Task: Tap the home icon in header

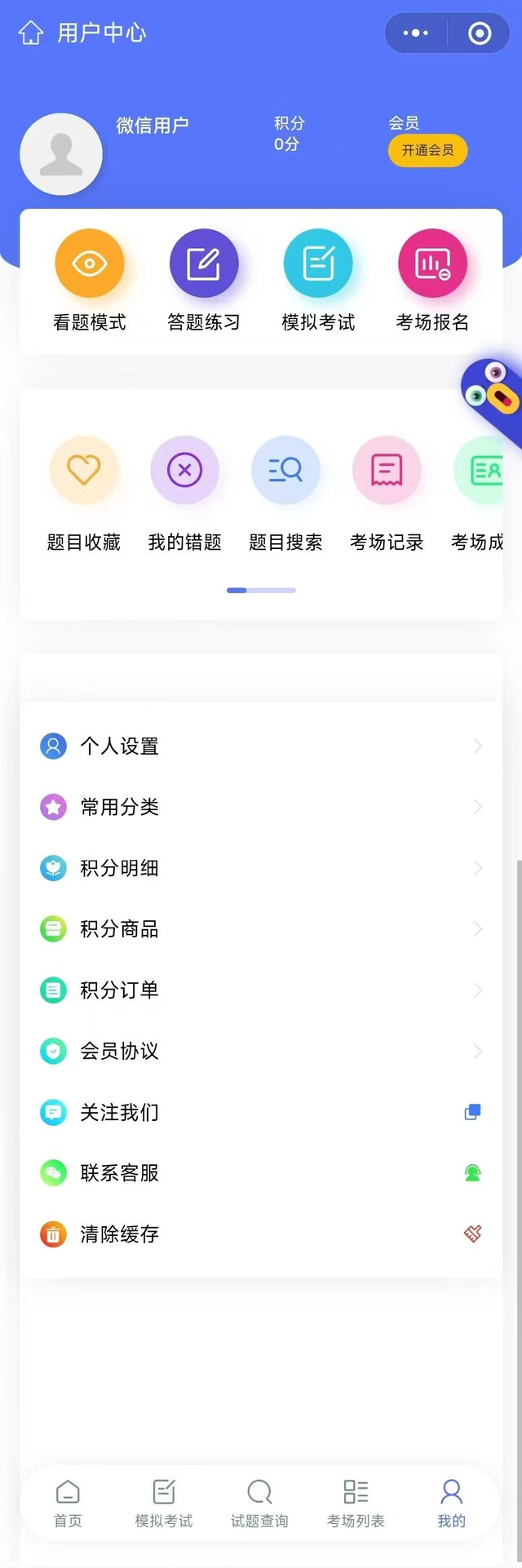Action: click(31, 33)
